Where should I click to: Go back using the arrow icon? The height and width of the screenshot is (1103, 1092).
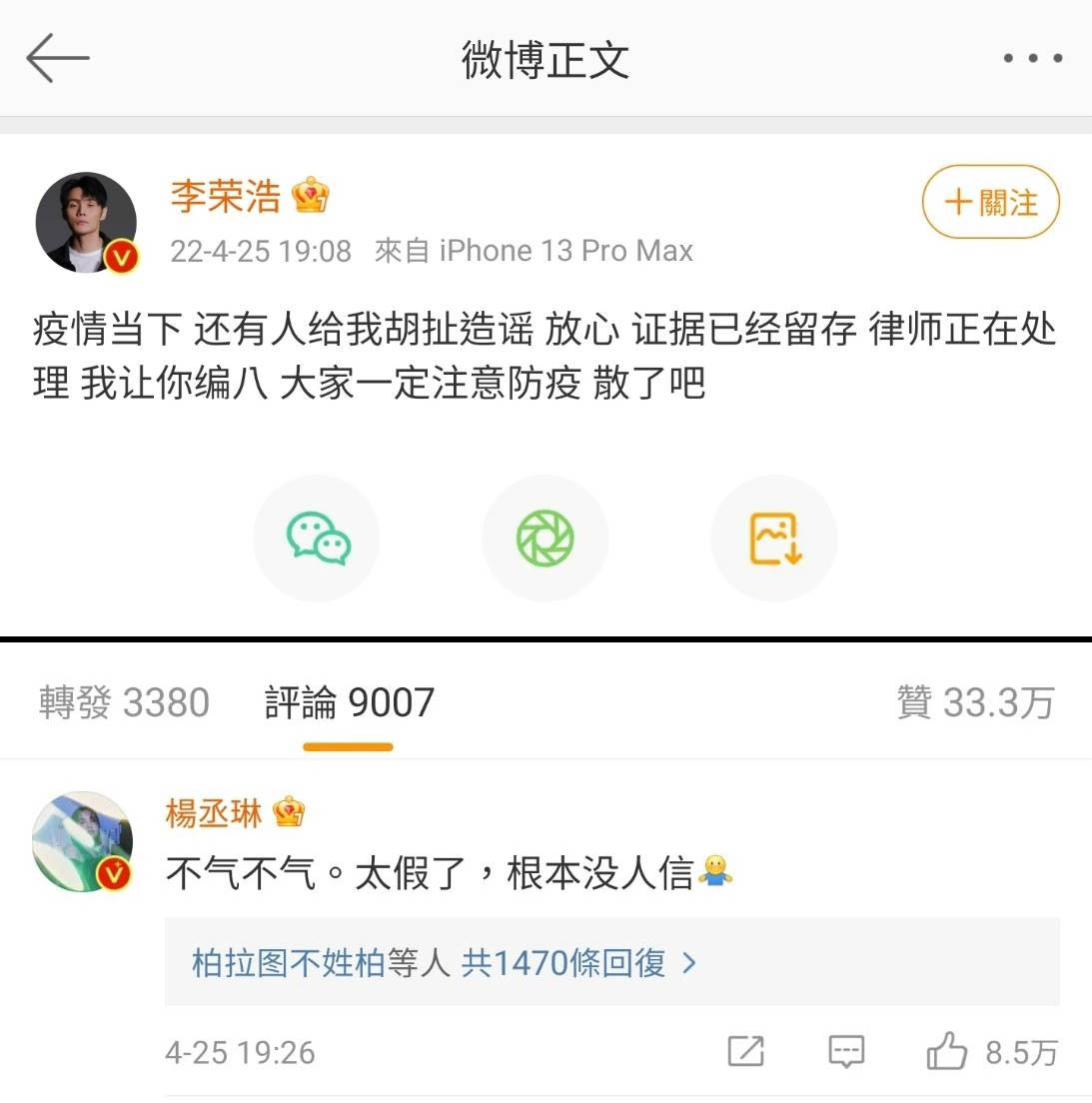[x=57, y=58]
